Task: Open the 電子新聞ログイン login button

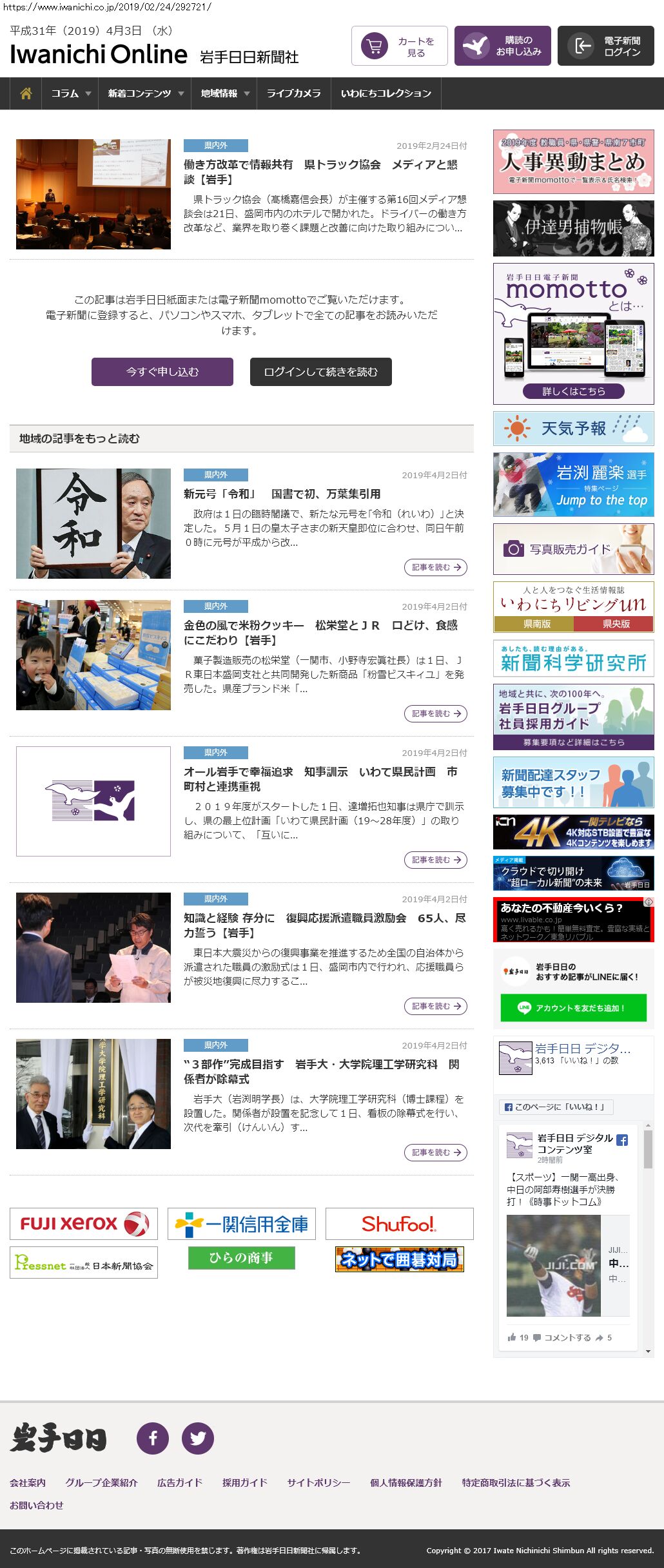Action: [x=605, y=46]
